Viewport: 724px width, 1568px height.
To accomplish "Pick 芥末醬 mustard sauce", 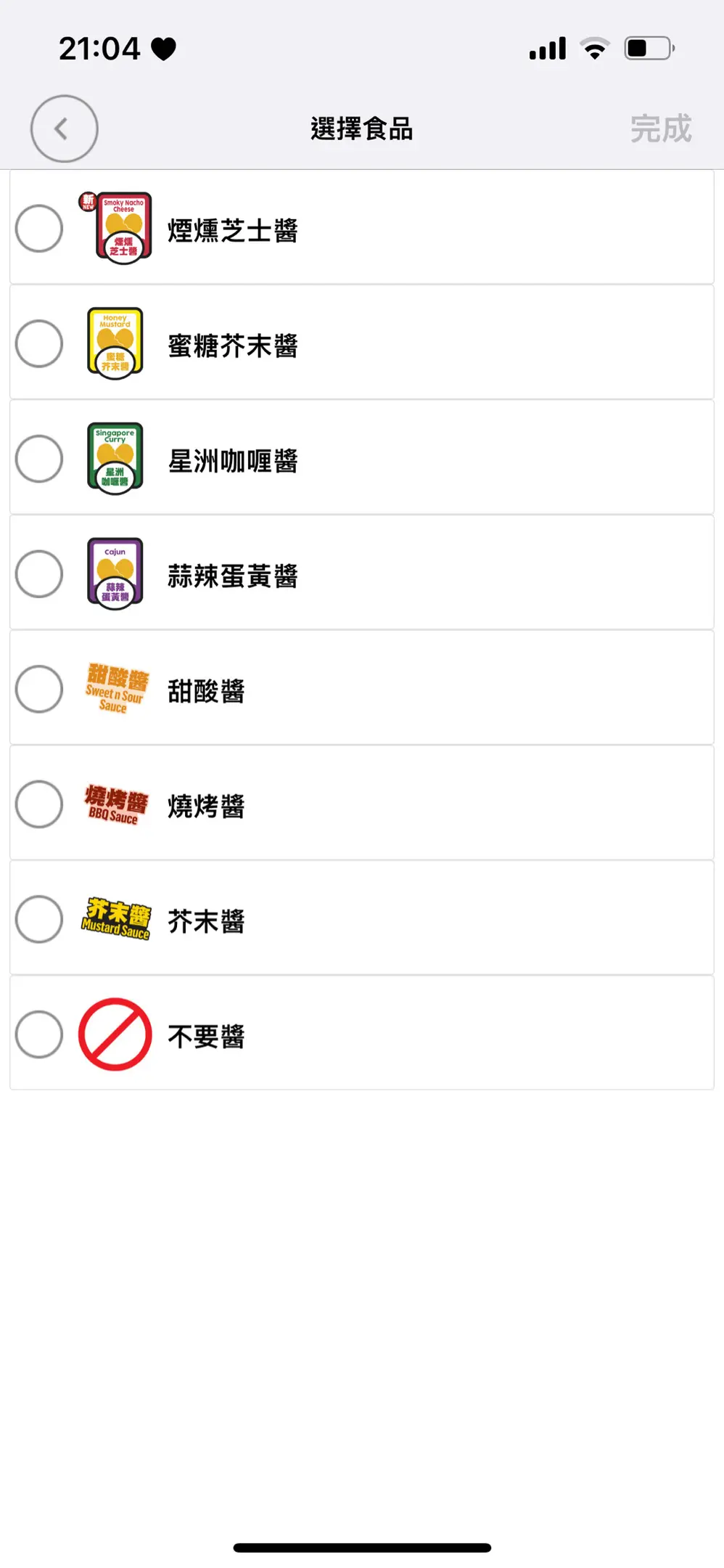I will click(x=362, y=919).
